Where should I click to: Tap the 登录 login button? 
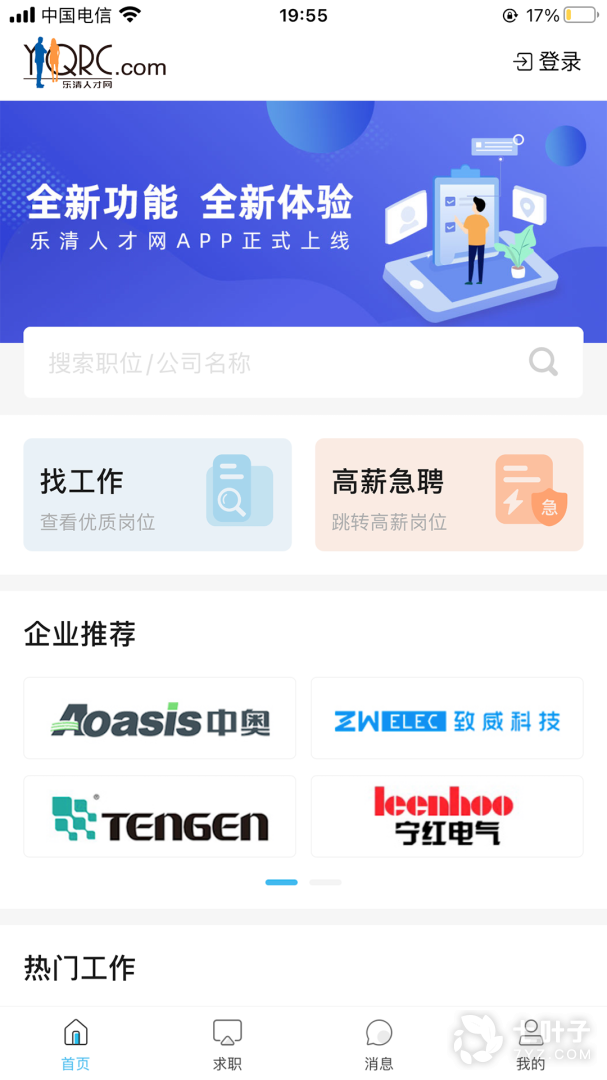tap(547, 62)
